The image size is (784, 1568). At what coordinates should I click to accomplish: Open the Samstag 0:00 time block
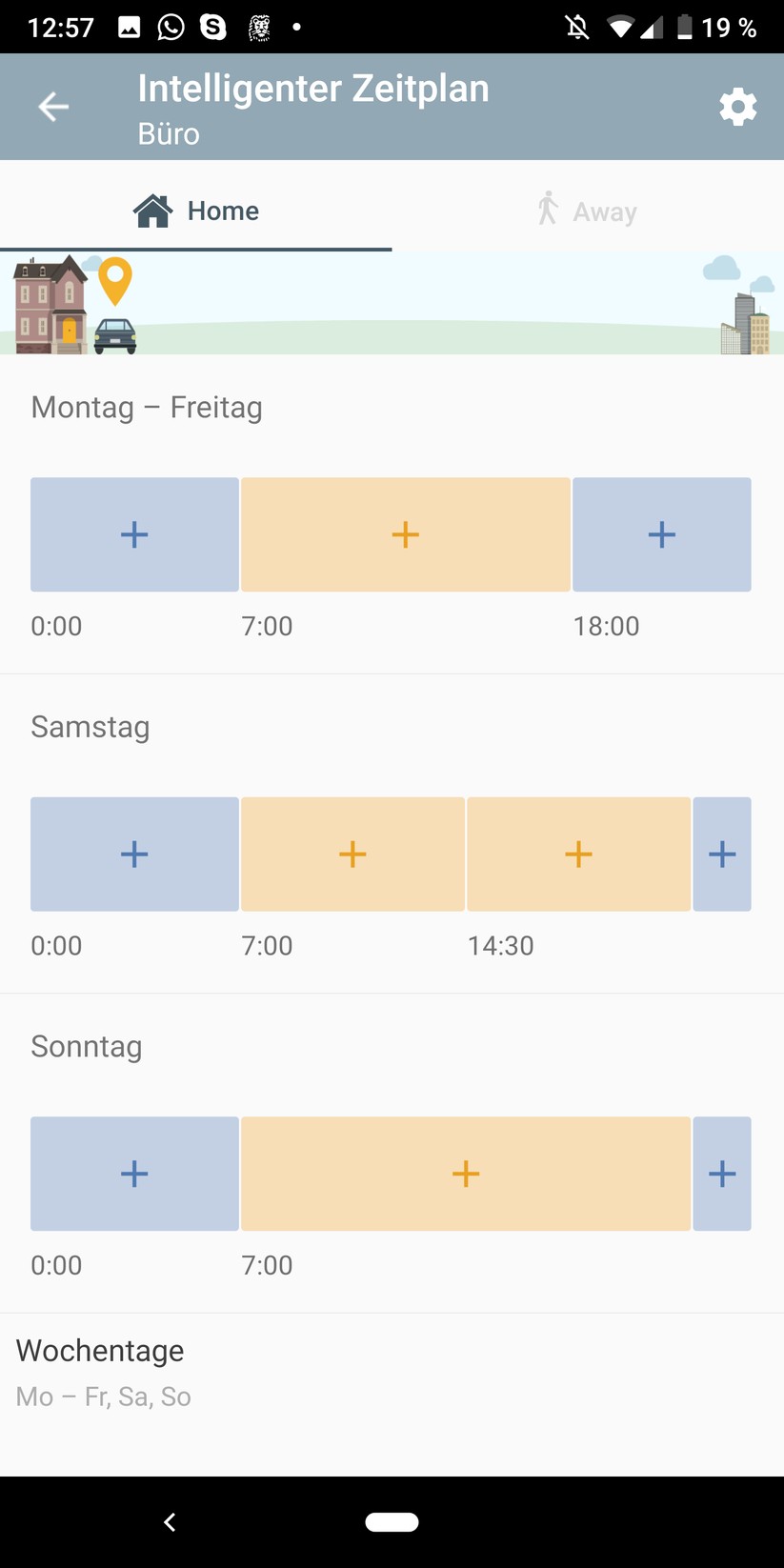pyautogui.click(x=134, y=854)
